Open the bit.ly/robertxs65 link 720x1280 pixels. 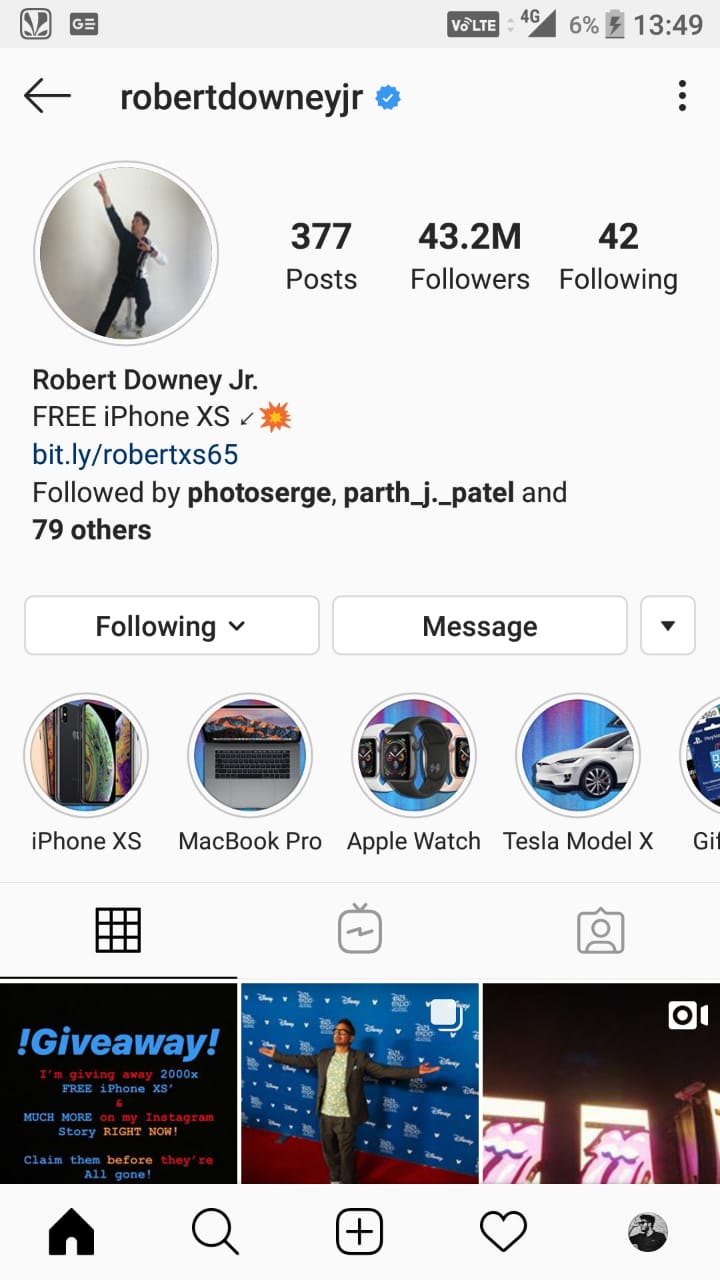135,455
